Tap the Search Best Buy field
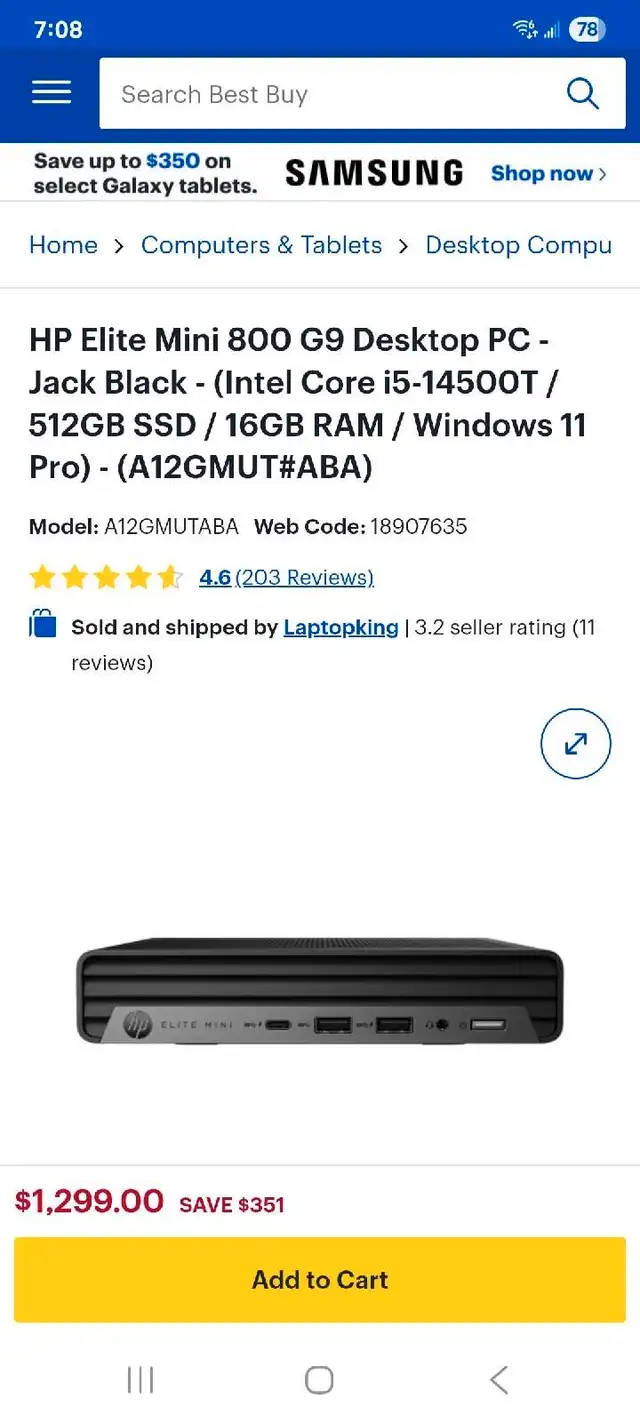 click(x=330, y=94)
